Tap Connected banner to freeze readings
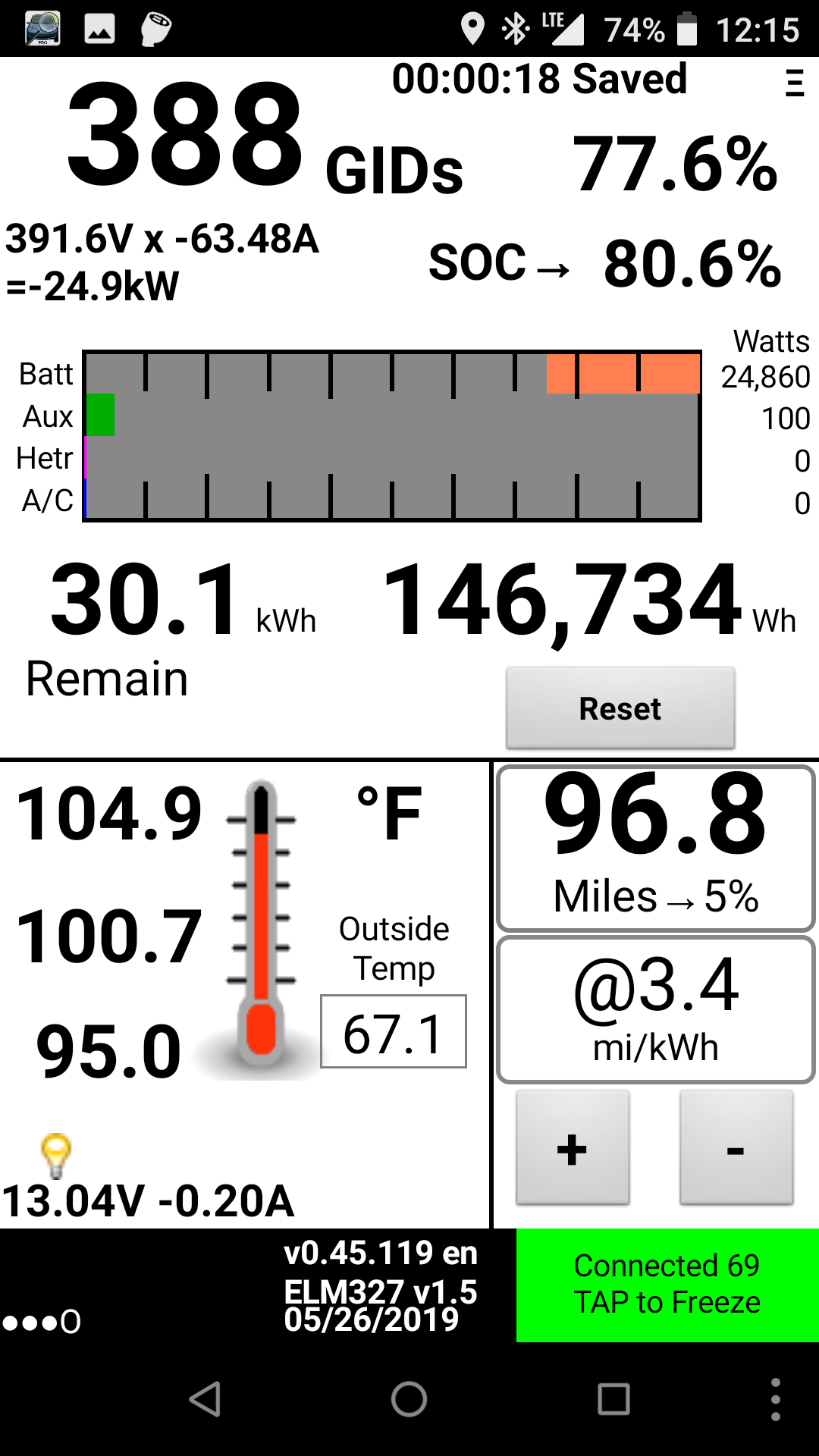The image size is (819, 1456). pos(667,1285)
